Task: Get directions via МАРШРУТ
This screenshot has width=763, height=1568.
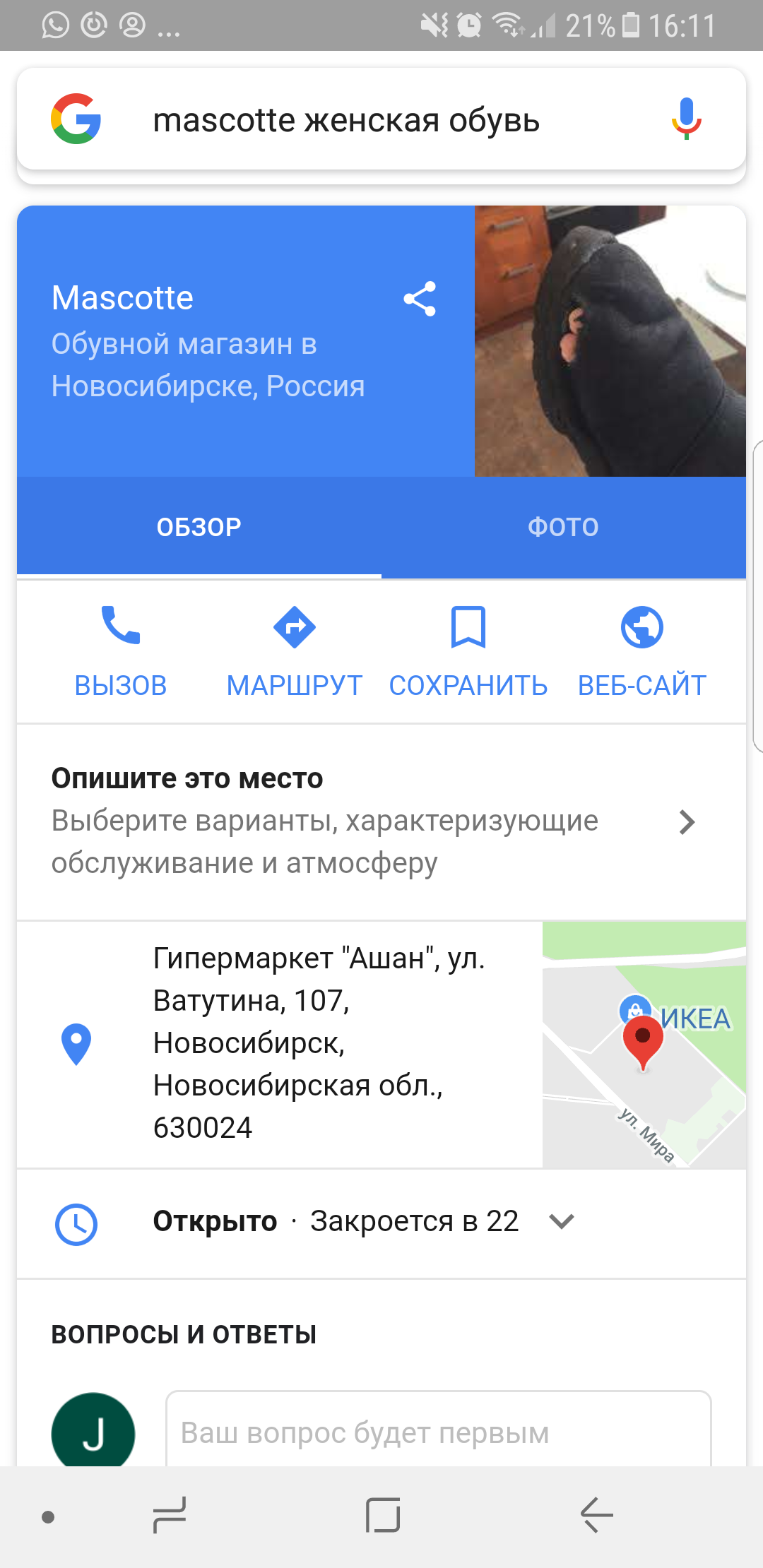Action: (295, 651)
